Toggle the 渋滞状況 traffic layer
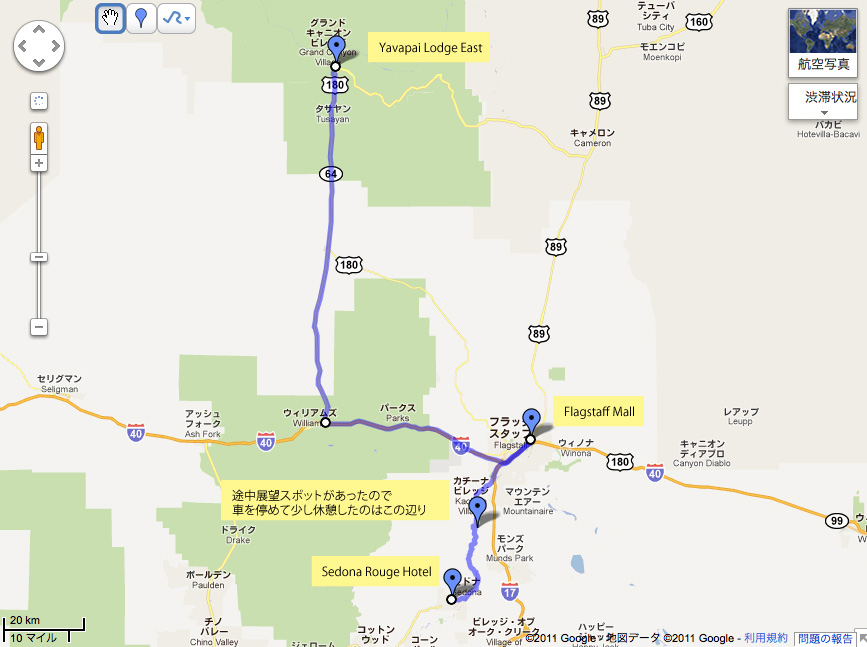Image resolution: width=867 pixels, height=647 pixels. (x=822, y=101)
